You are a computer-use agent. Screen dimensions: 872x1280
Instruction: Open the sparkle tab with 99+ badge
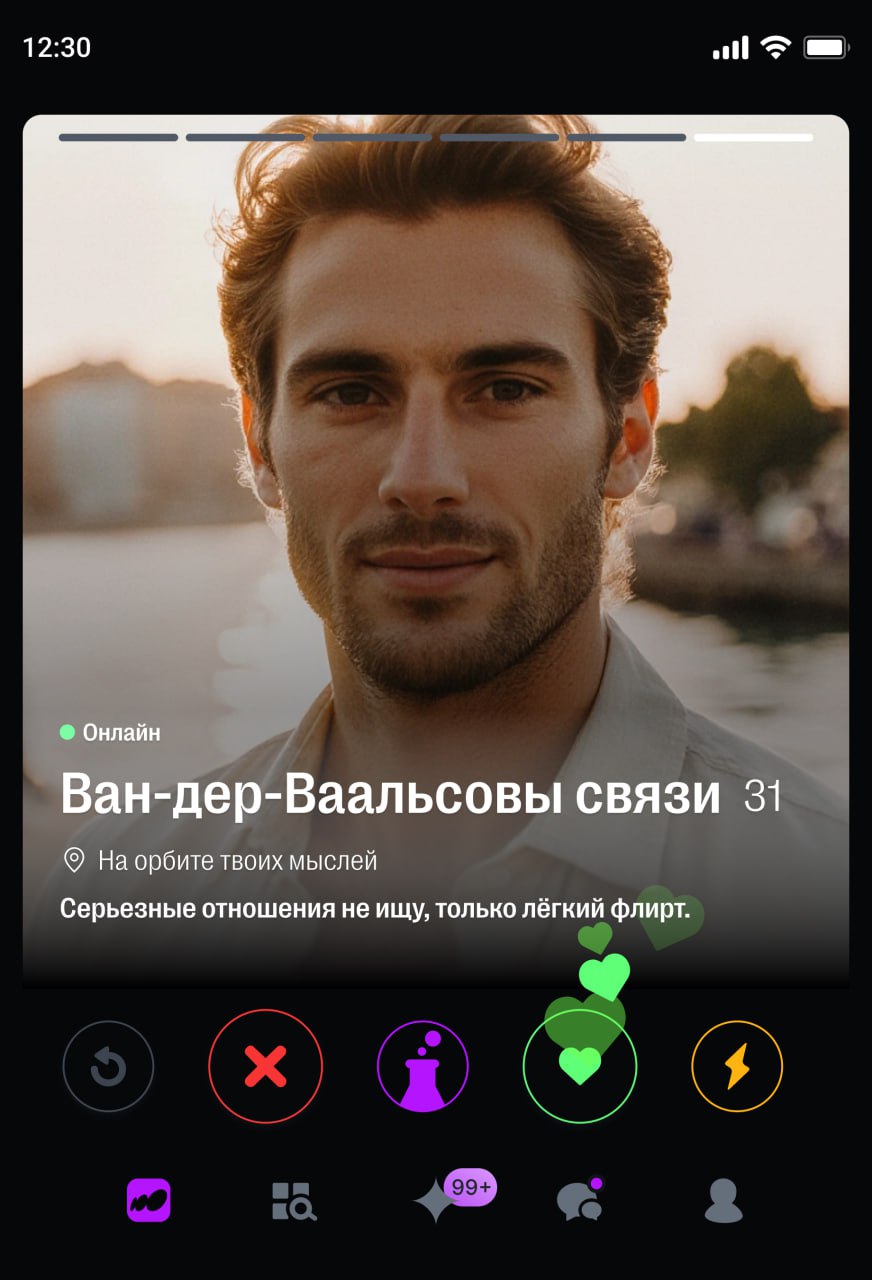[437, 1200]
